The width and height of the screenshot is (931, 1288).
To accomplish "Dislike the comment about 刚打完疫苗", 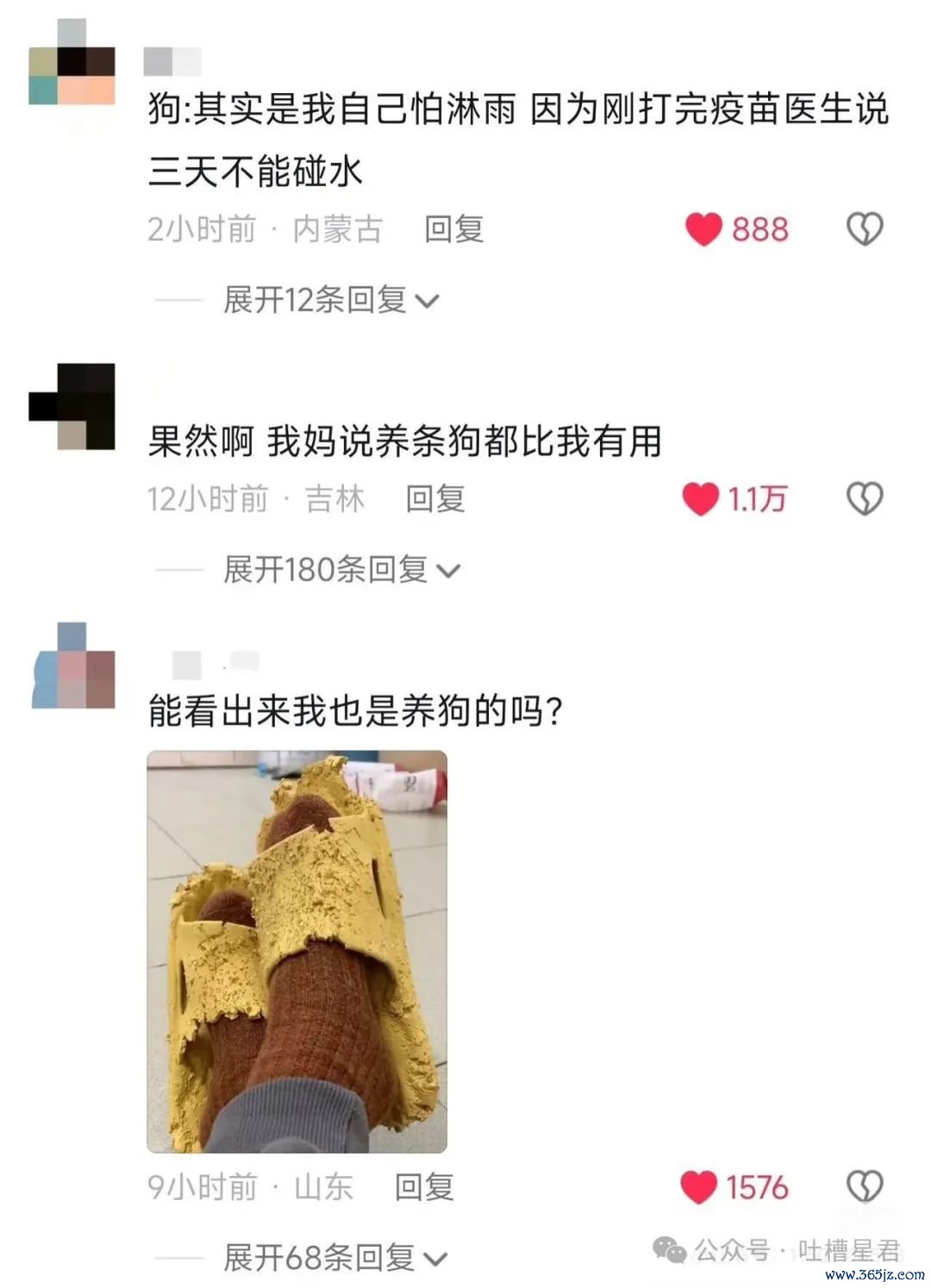I will [x=864, y=229].
